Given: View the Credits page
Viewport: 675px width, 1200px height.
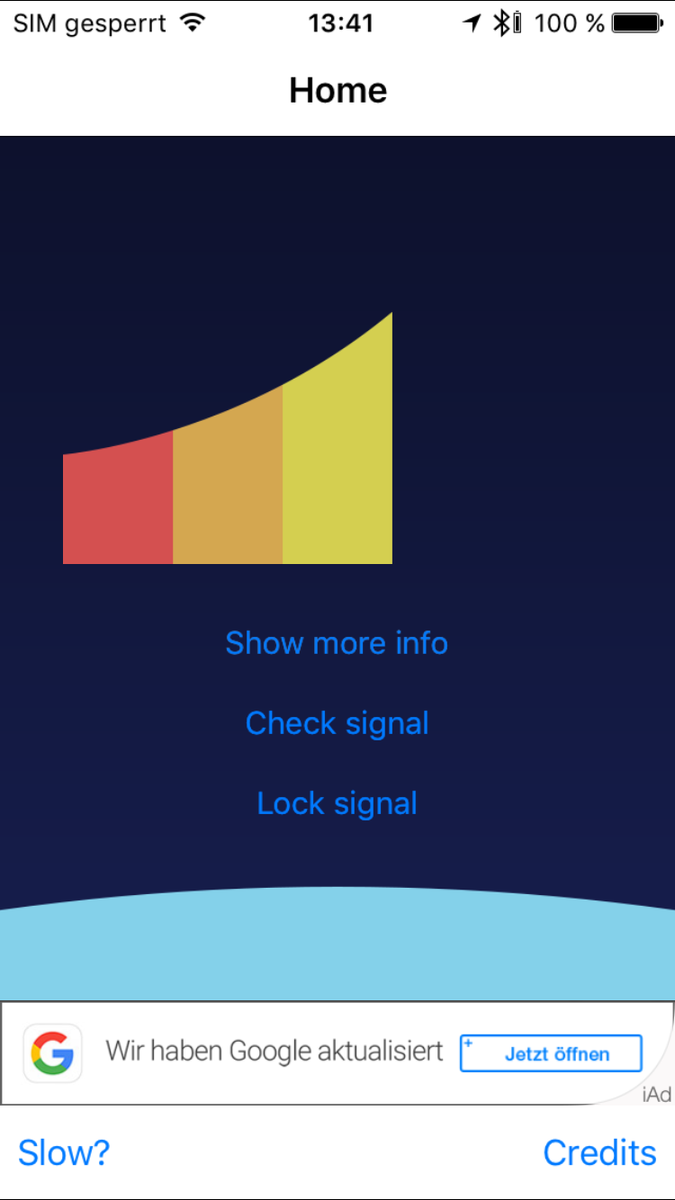Looking at the screenshot, I should (x=599, y=1153).
